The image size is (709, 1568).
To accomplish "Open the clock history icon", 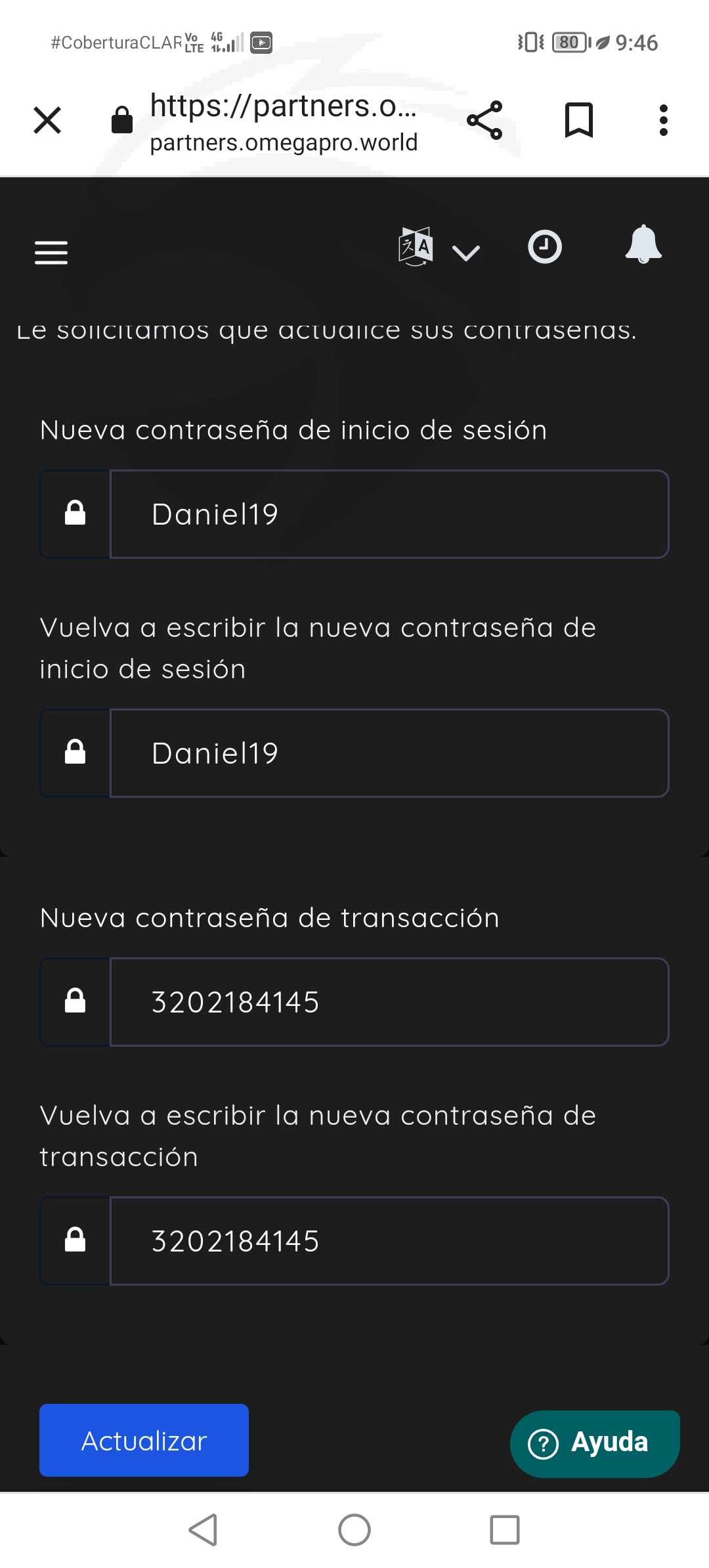I will tap(545, 247).
